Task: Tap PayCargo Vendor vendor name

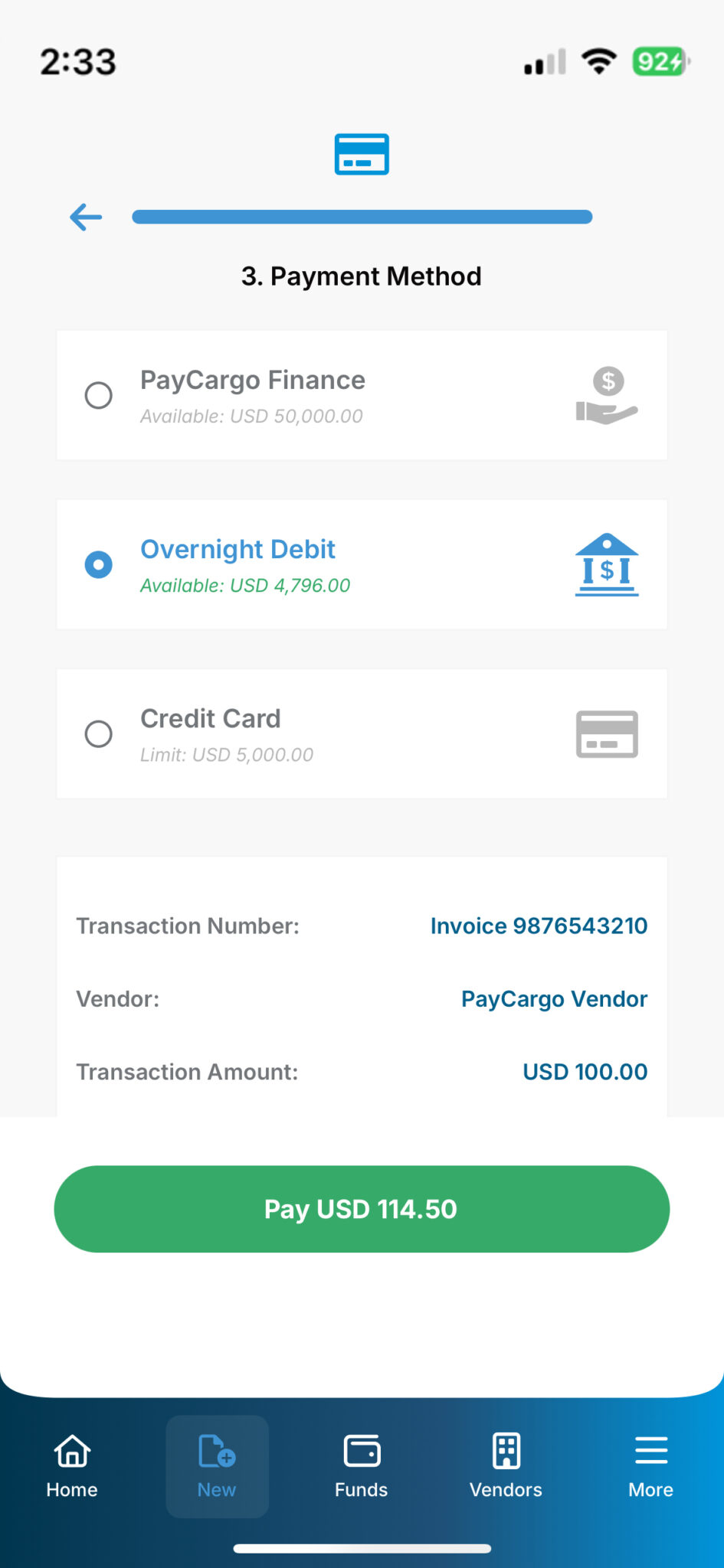Action: point(554,998)
